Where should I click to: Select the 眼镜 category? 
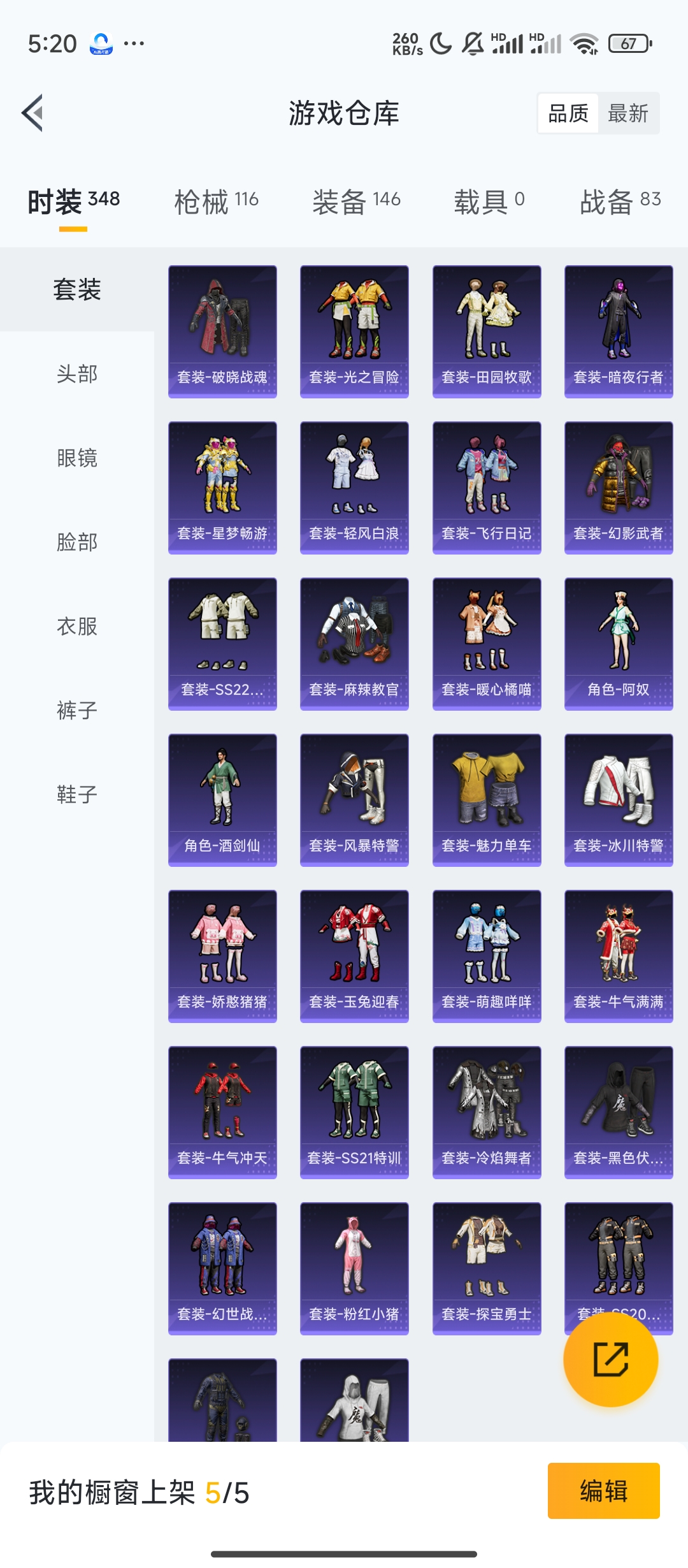point(77,458)
